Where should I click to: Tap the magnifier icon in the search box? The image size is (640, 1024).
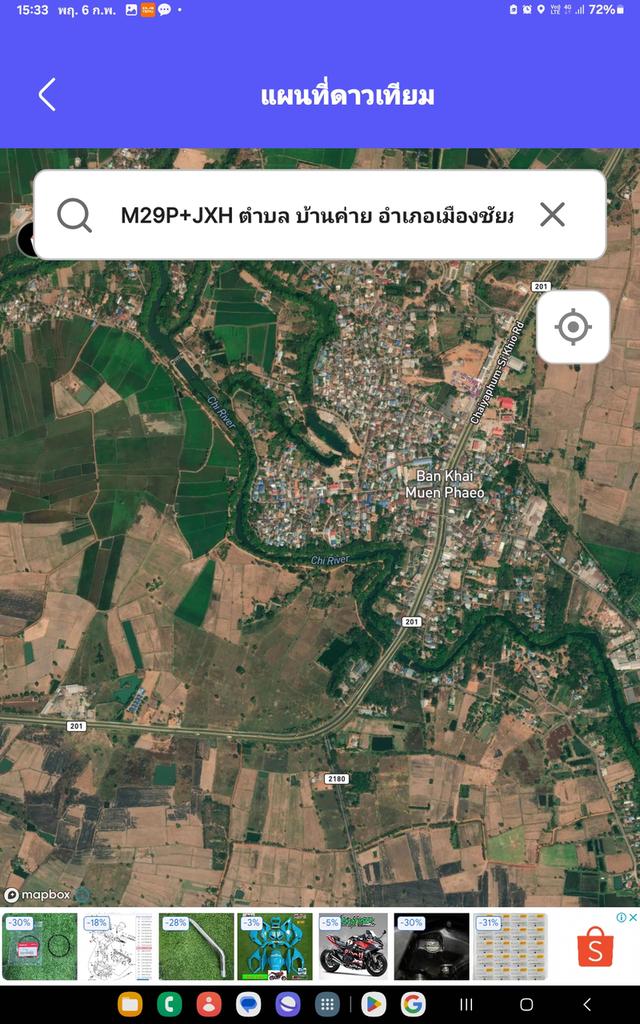pos(74,215)
